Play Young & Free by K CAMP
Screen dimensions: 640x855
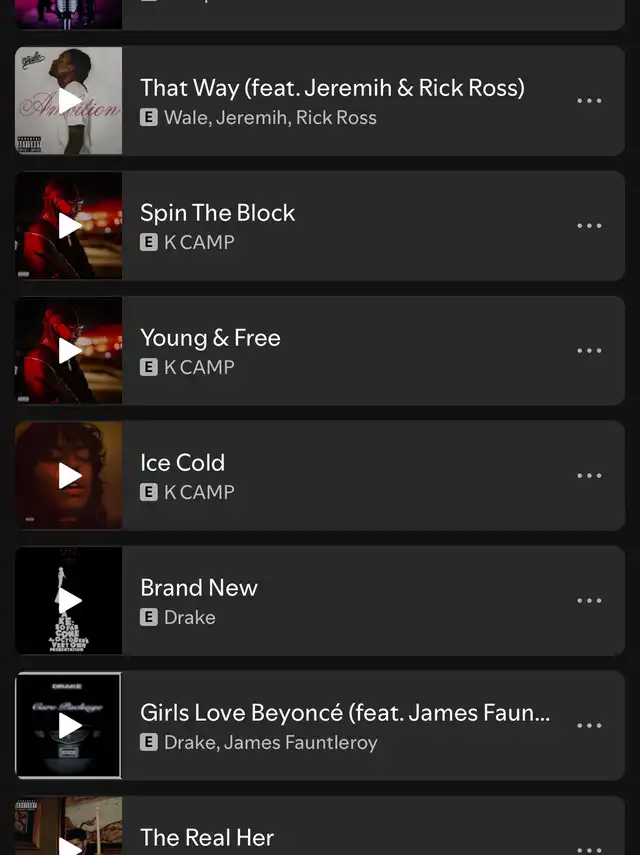click(69, 351)
